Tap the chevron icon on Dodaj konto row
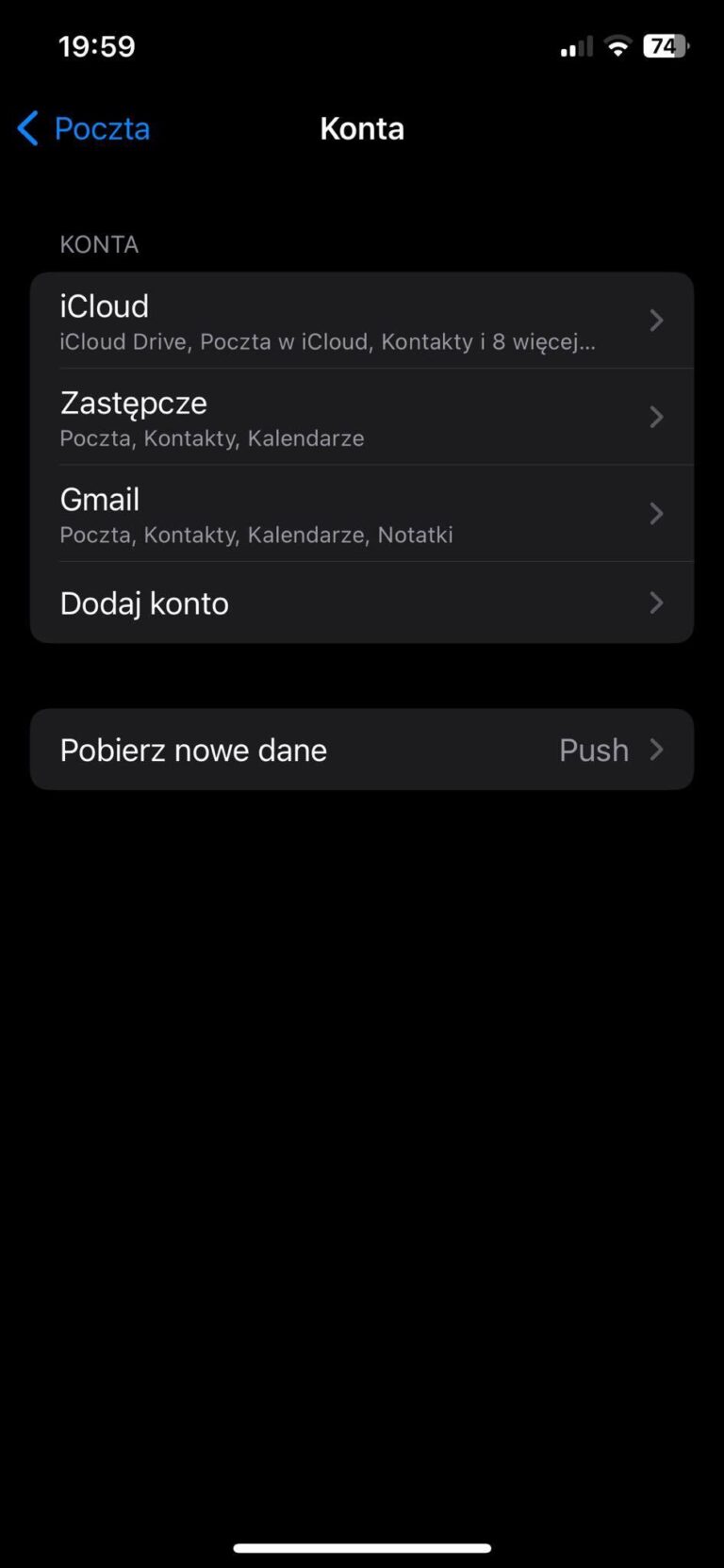This screenshot has width=724, height=1568. point(656,602)
